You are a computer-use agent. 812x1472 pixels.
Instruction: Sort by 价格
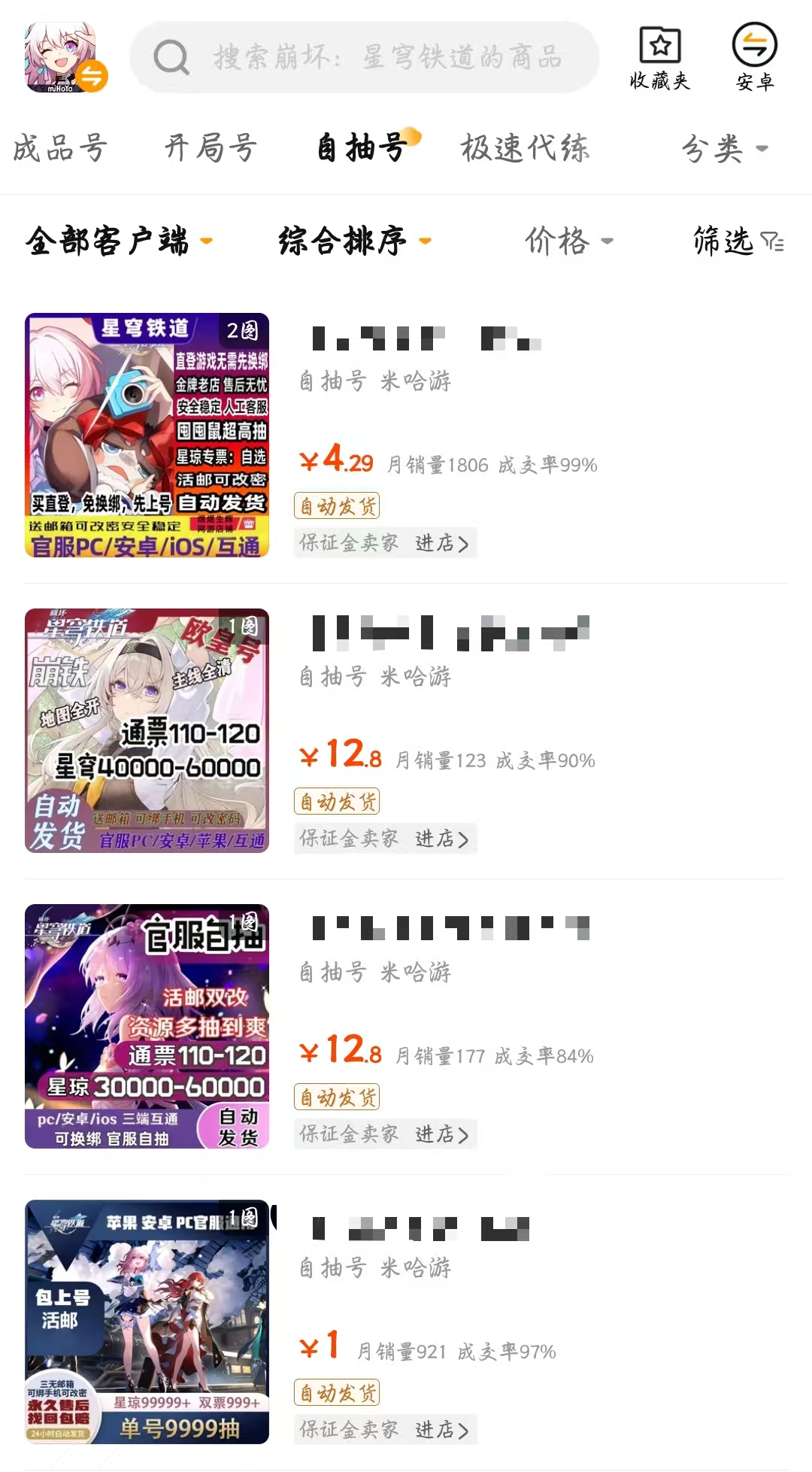click(568, 241)
